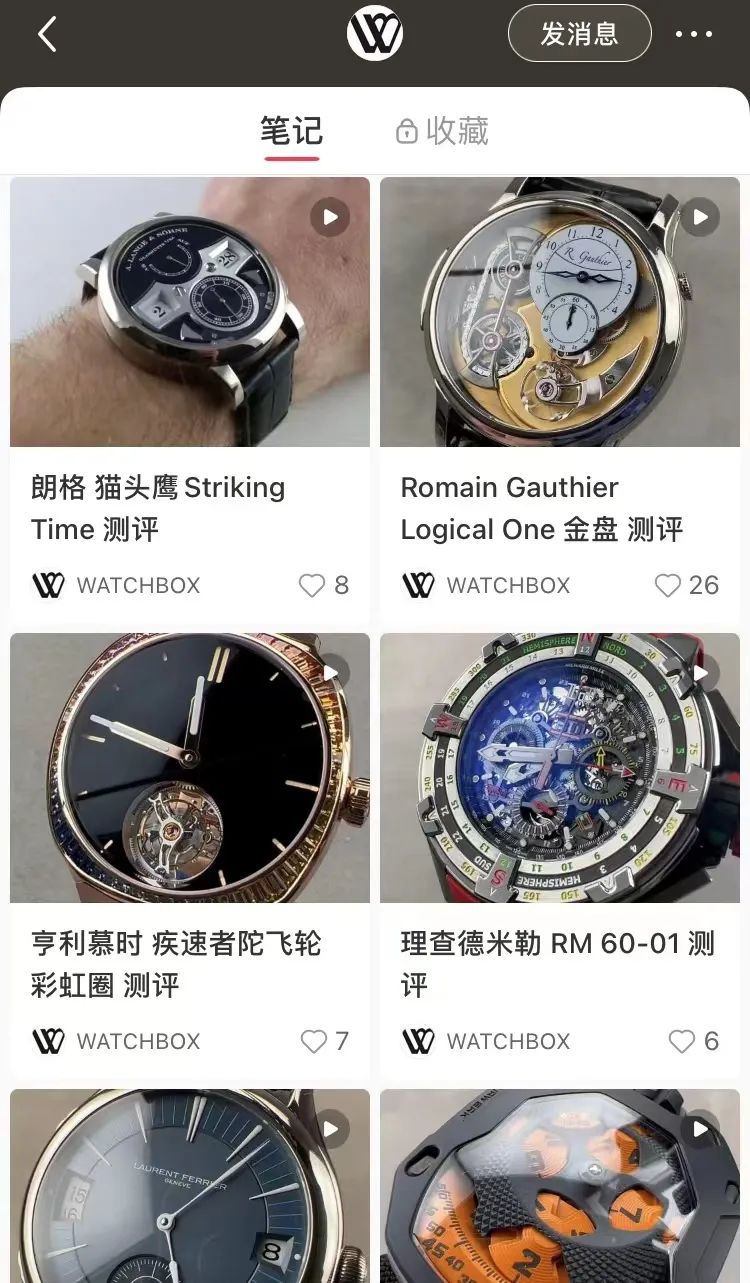750x1283 pixels.
Task: Like the 亨利慕时 疾速者陀飞轮 post
Action: [314, 1041]
